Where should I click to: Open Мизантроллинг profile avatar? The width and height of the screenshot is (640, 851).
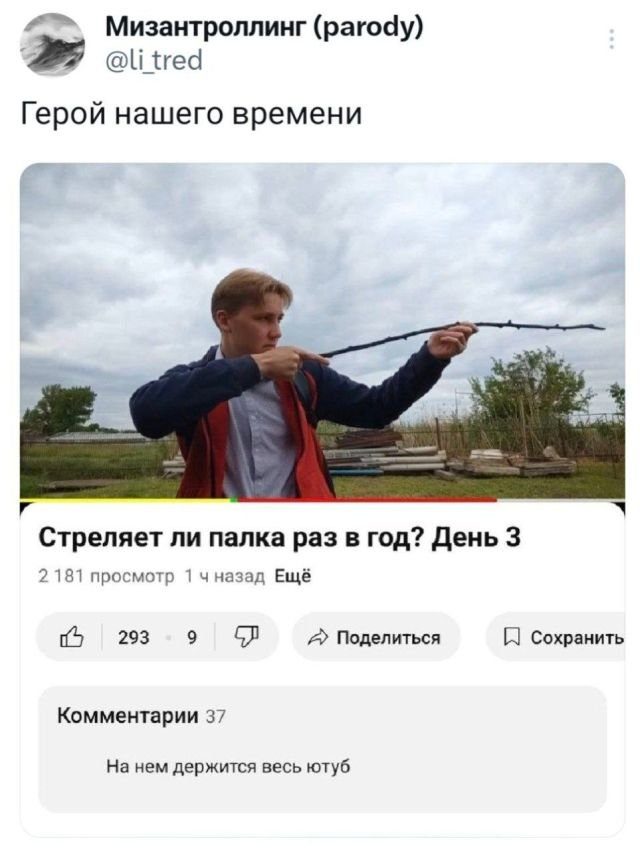pos(52,44)
